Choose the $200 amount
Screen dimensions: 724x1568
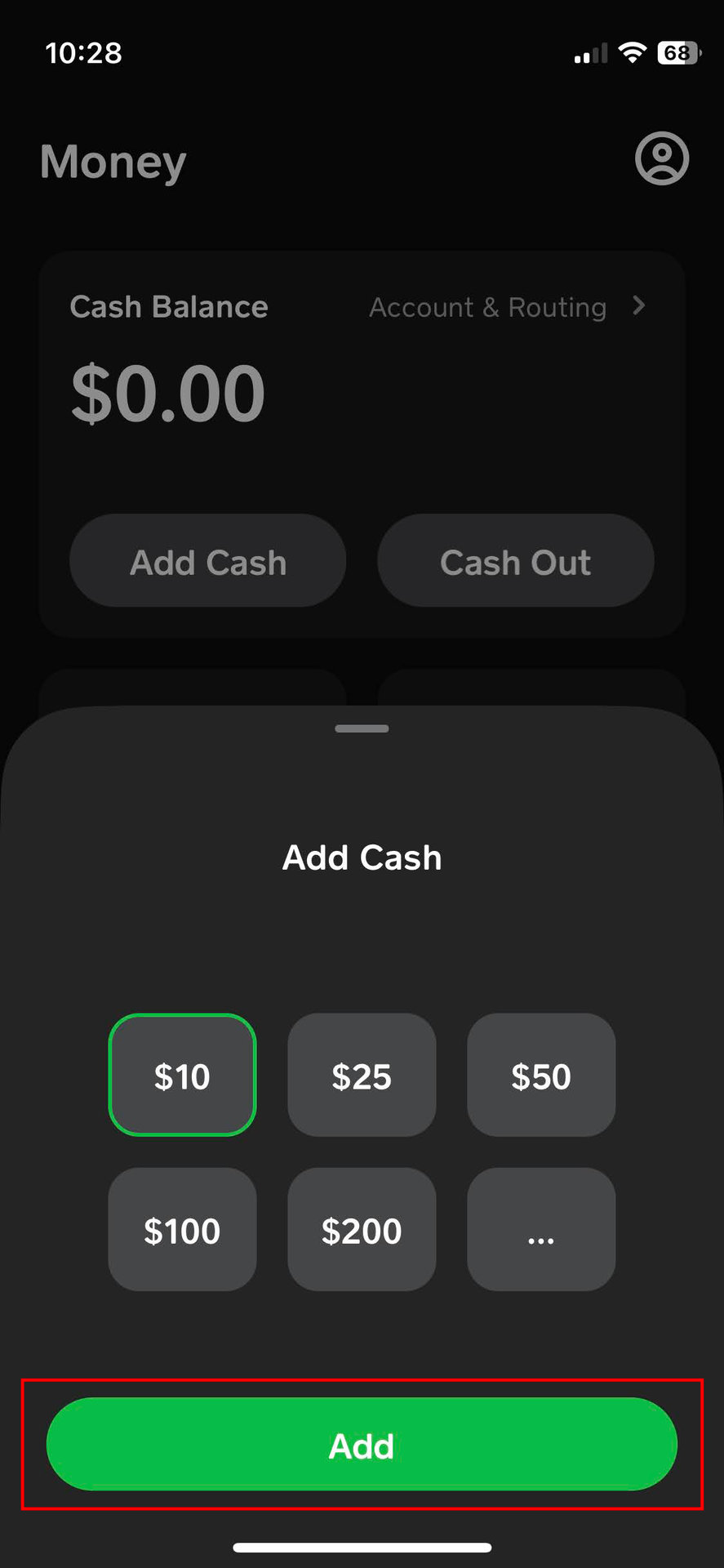pos(362,1229)
